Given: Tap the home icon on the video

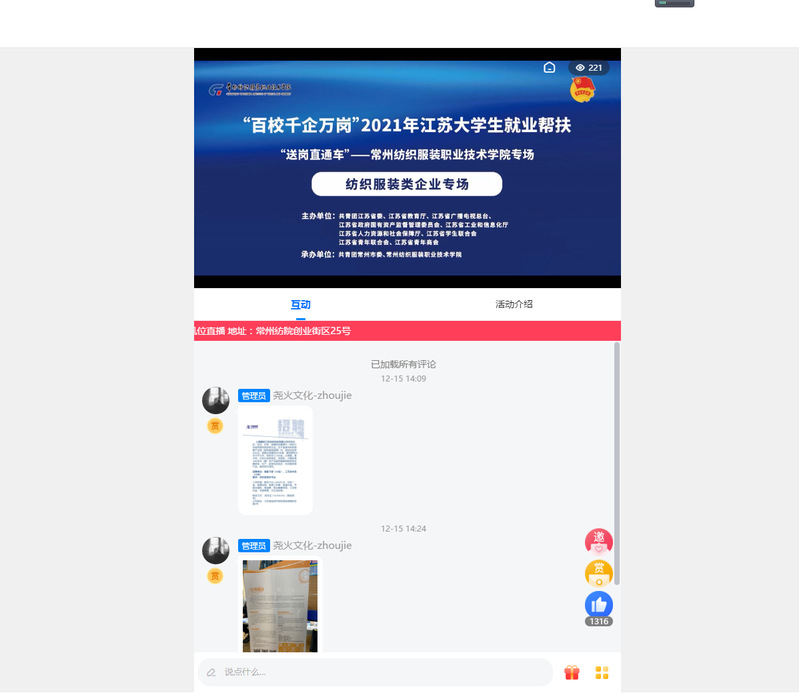Looking at the screenshot, I should coord(549,67).
